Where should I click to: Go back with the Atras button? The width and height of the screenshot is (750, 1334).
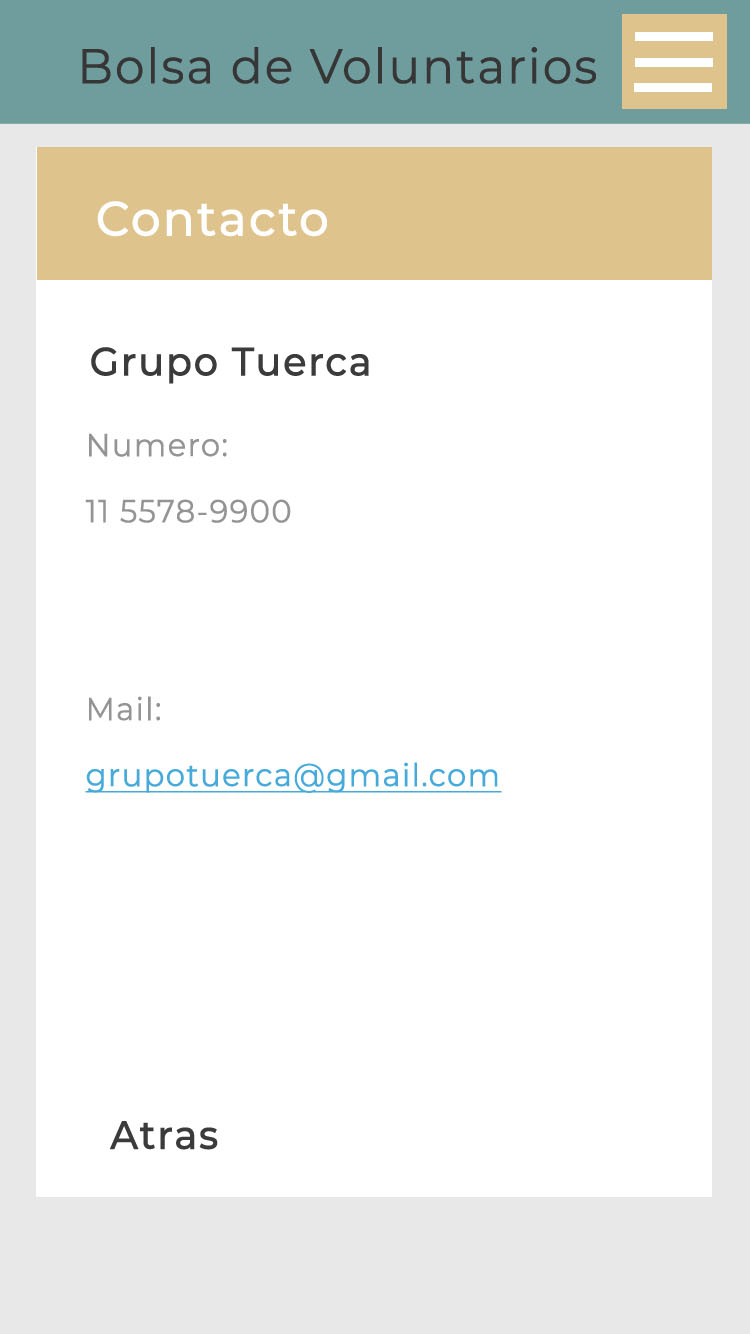coord(164,1136)
